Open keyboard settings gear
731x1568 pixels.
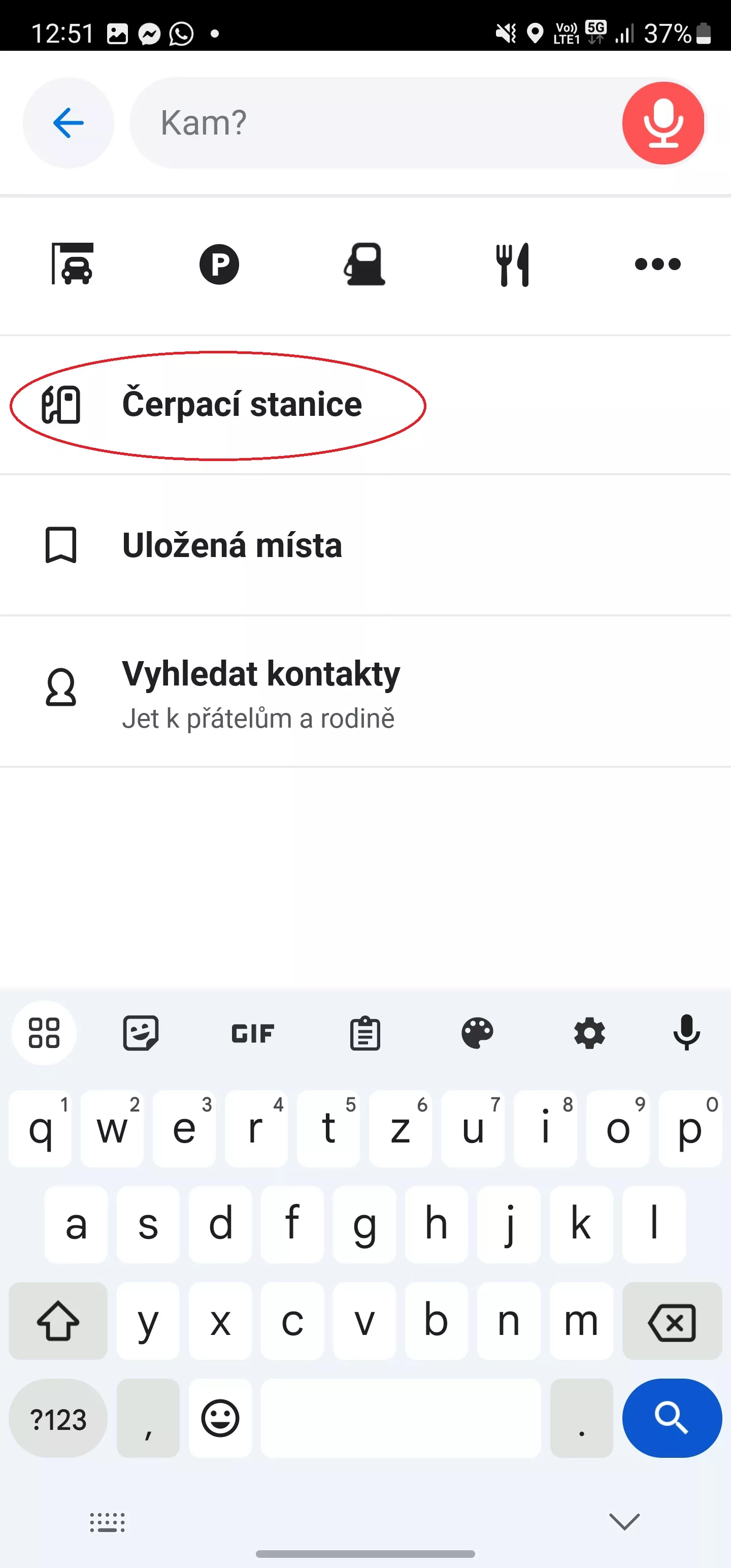coord(589,1033)
